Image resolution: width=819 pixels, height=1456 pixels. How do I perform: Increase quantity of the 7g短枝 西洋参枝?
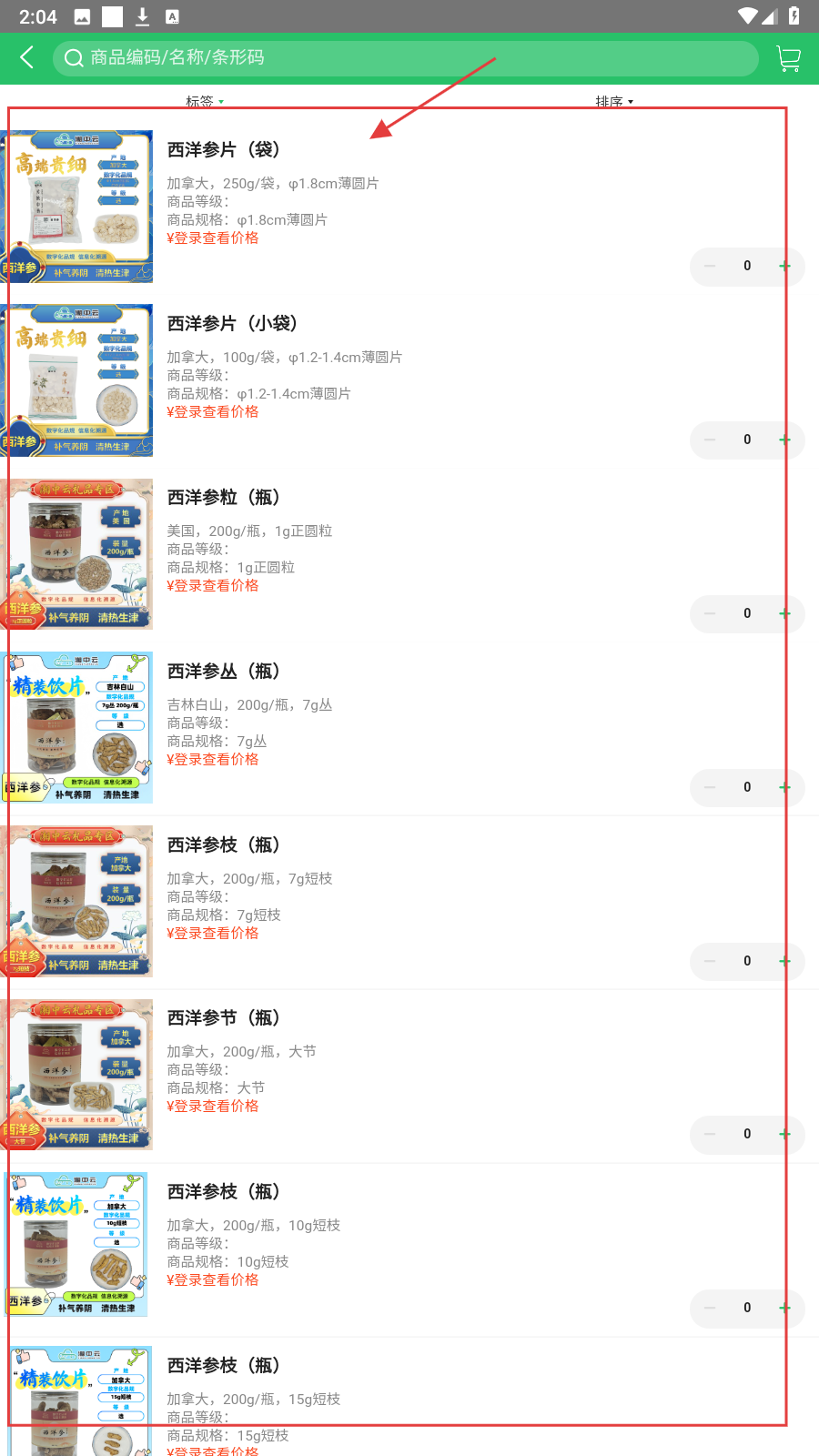tap(784, 962)
